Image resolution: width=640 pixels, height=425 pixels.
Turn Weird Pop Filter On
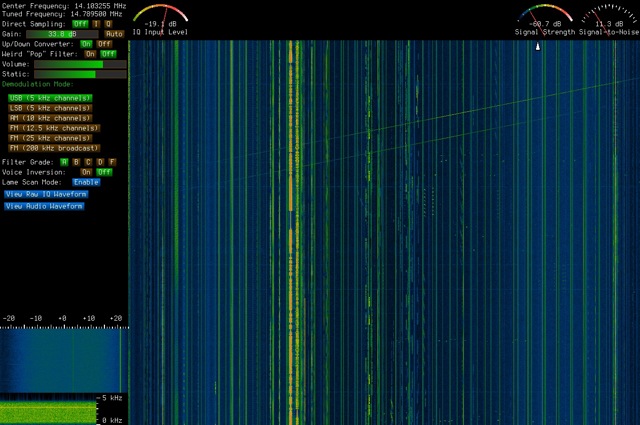coord(89,54)
